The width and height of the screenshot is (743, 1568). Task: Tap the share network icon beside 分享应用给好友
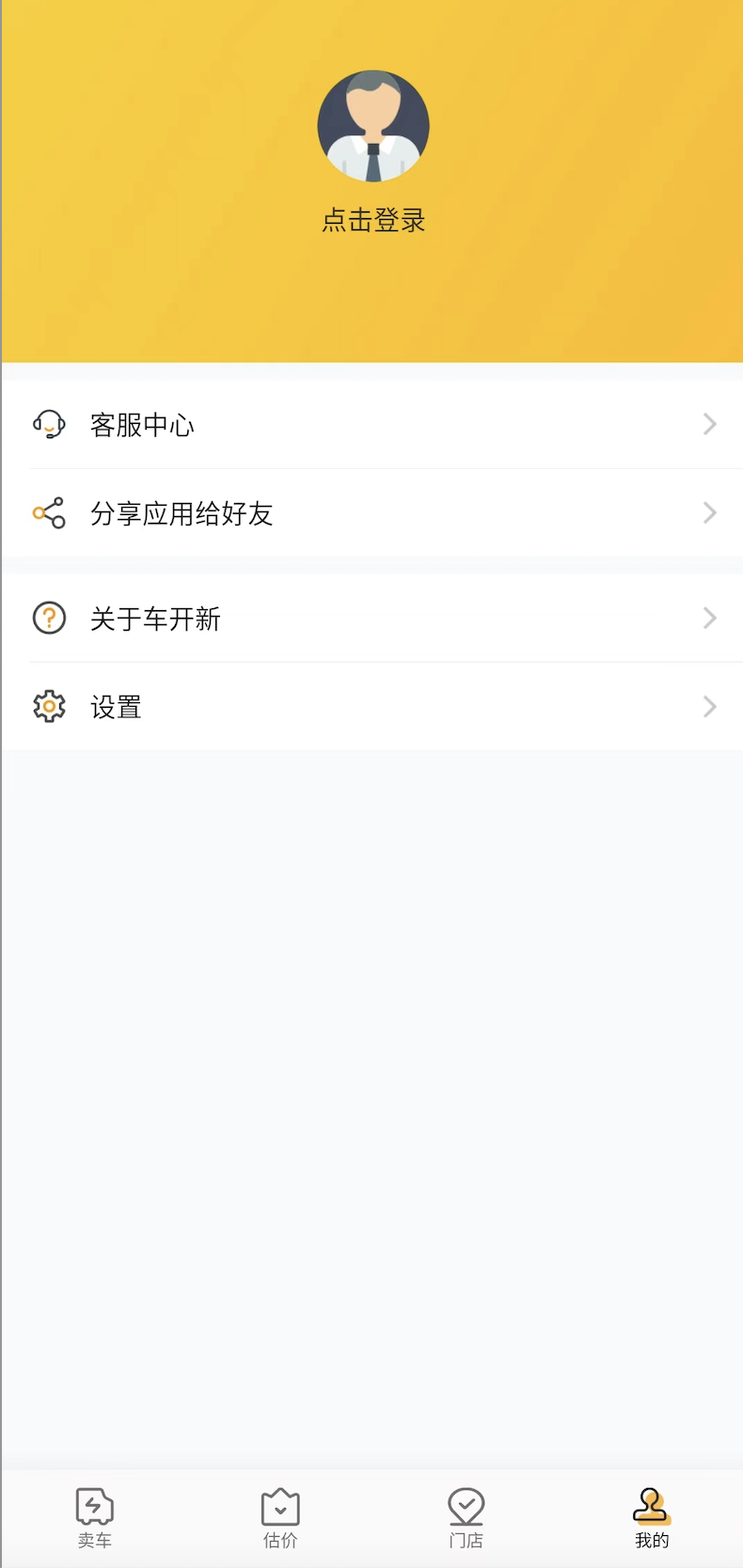(49, 513)
